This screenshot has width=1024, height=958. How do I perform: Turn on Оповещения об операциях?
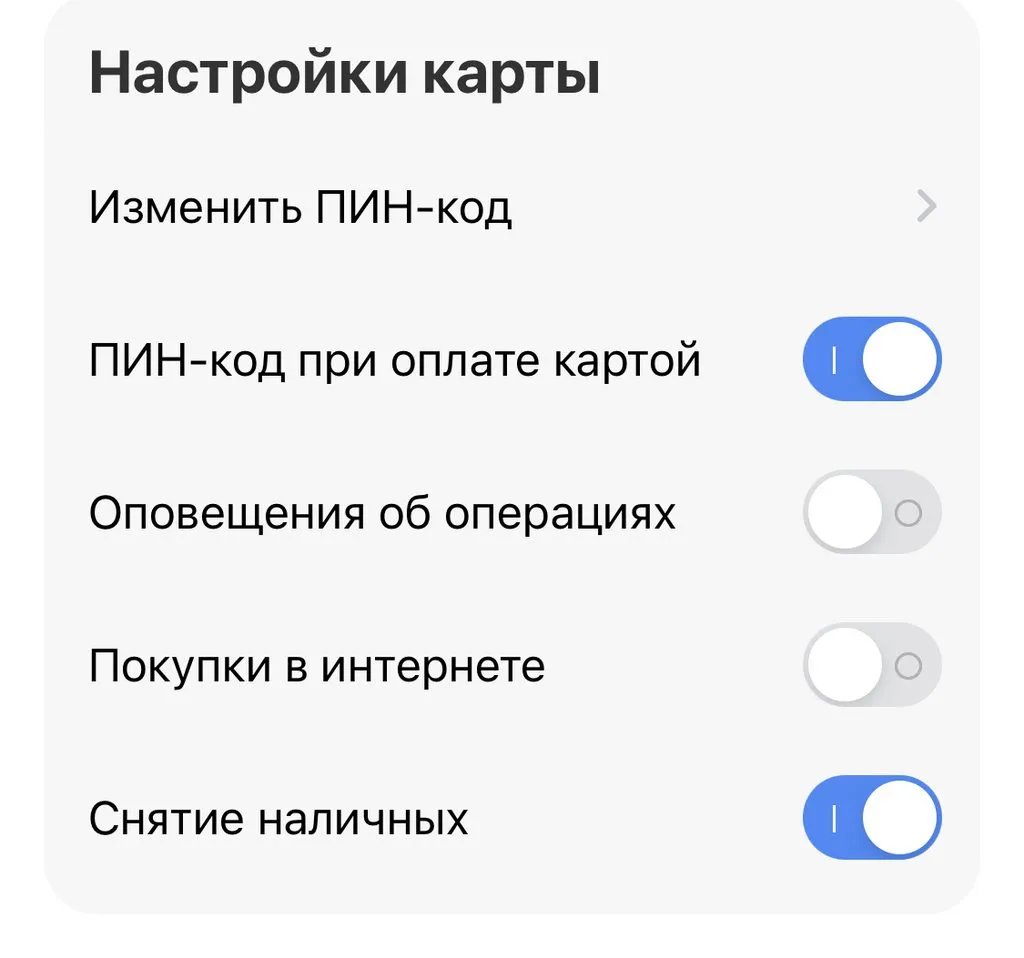click(871, 513)
